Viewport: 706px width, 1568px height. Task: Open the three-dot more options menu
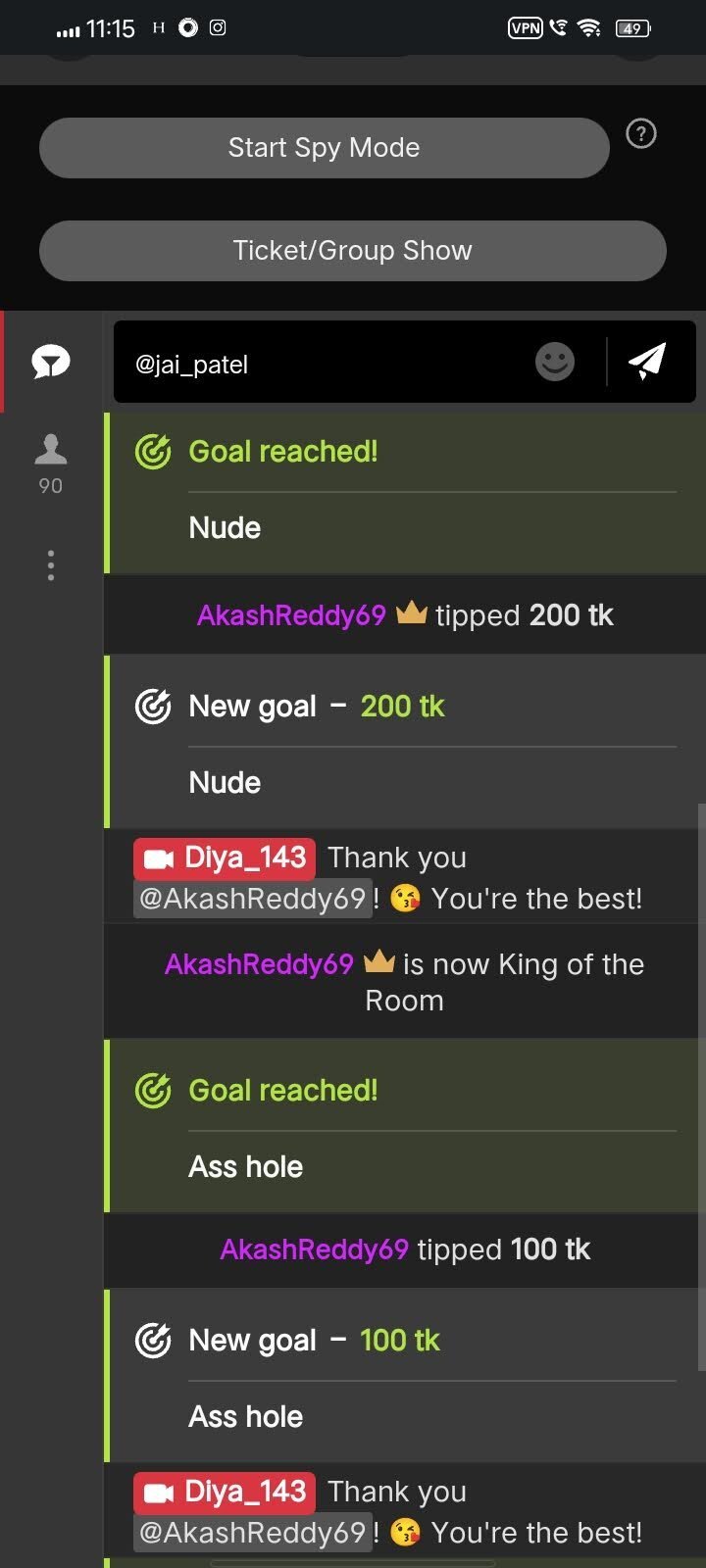51,565
